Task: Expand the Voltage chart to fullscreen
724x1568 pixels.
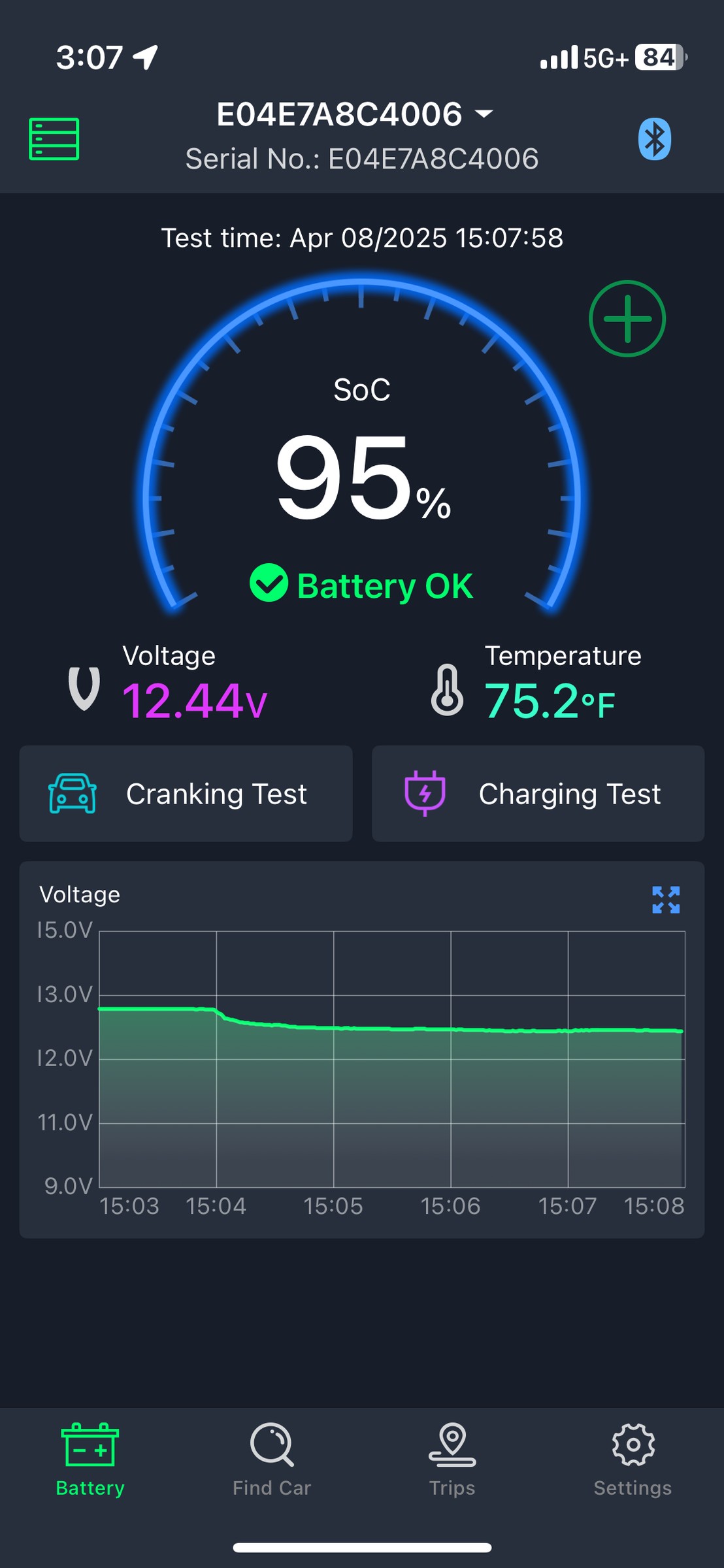Action: pyautogui.click(x=666, y=900)
